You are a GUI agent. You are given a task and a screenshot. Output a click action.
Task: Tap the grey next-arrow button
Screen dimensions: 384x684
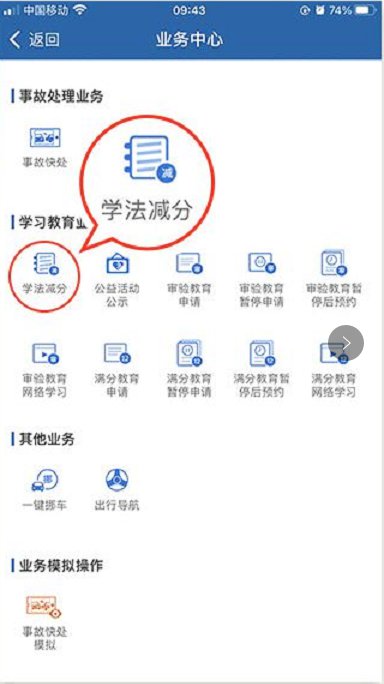coord(346,342)
